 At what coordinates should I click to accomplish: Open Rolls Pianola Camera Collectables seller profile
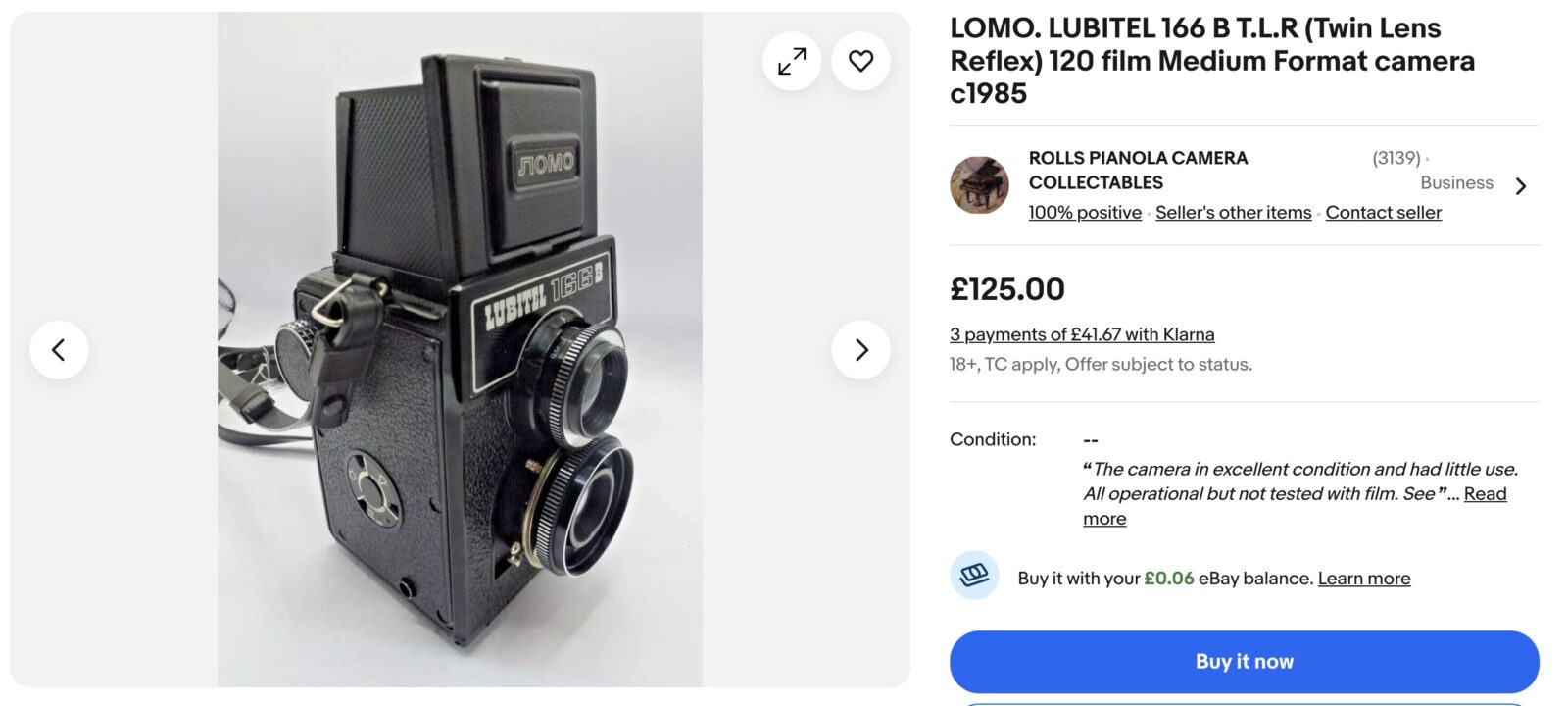click(1137, 170)
